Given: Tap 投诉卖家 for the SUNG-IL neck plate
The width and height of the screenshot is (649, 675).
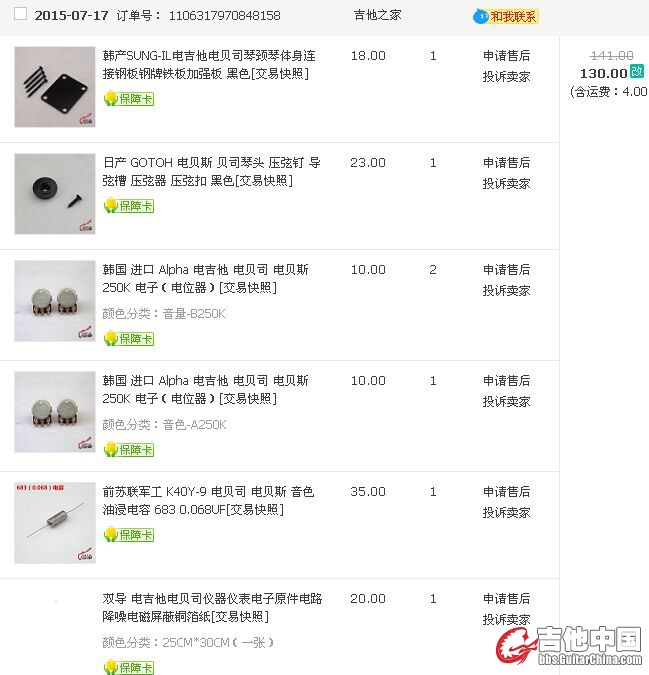Looking at the screenshot, I should 506,77.
